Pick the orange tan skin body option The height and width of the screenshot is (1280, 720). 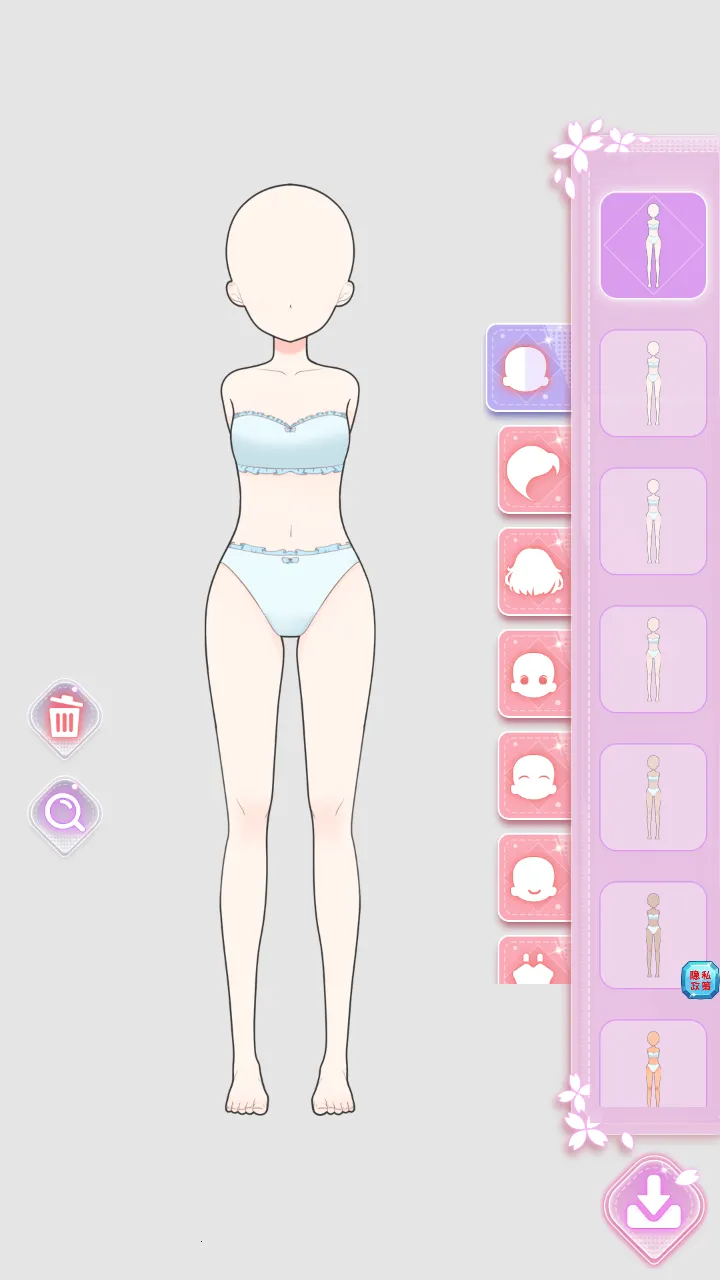[653, 1065]
